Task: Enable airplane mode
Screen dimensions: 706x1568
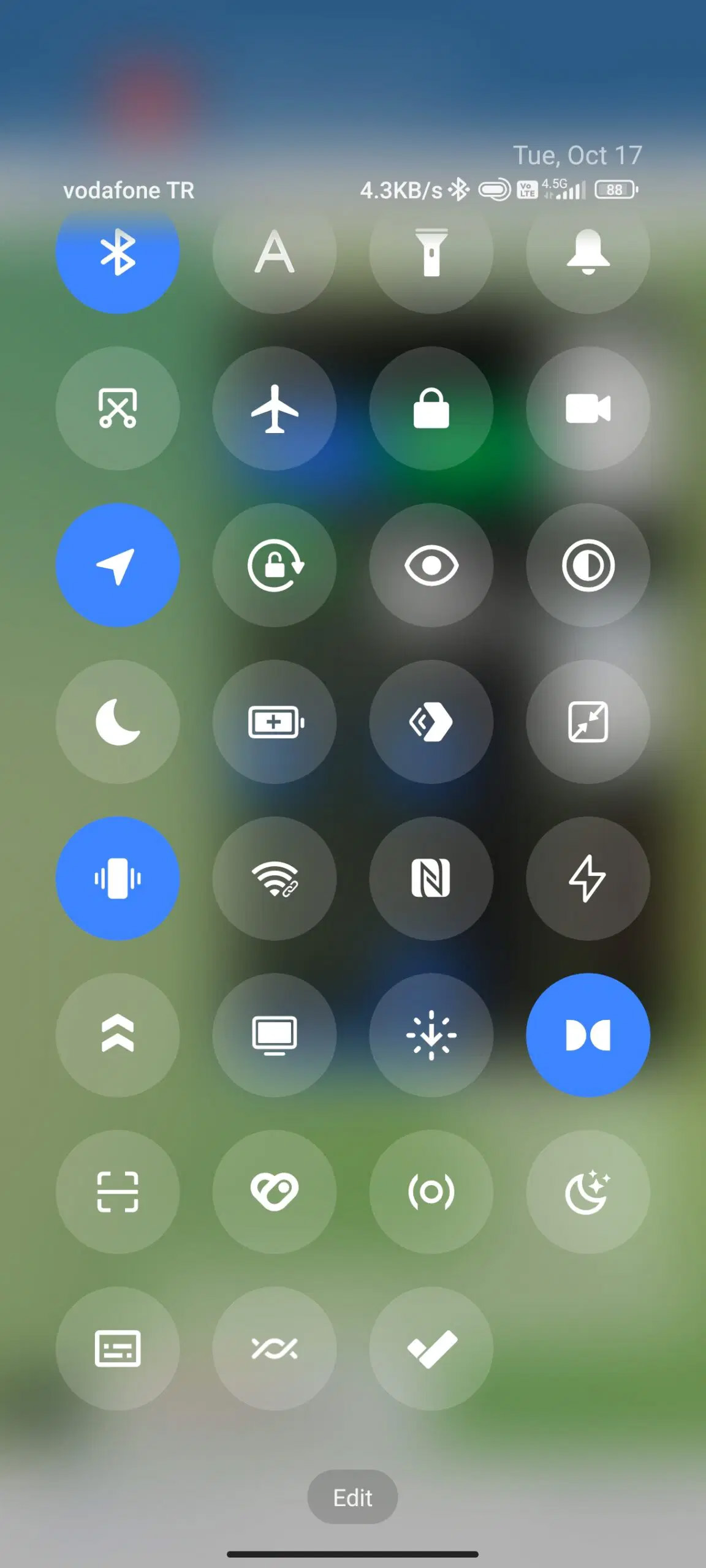Action: pos(275,409)
